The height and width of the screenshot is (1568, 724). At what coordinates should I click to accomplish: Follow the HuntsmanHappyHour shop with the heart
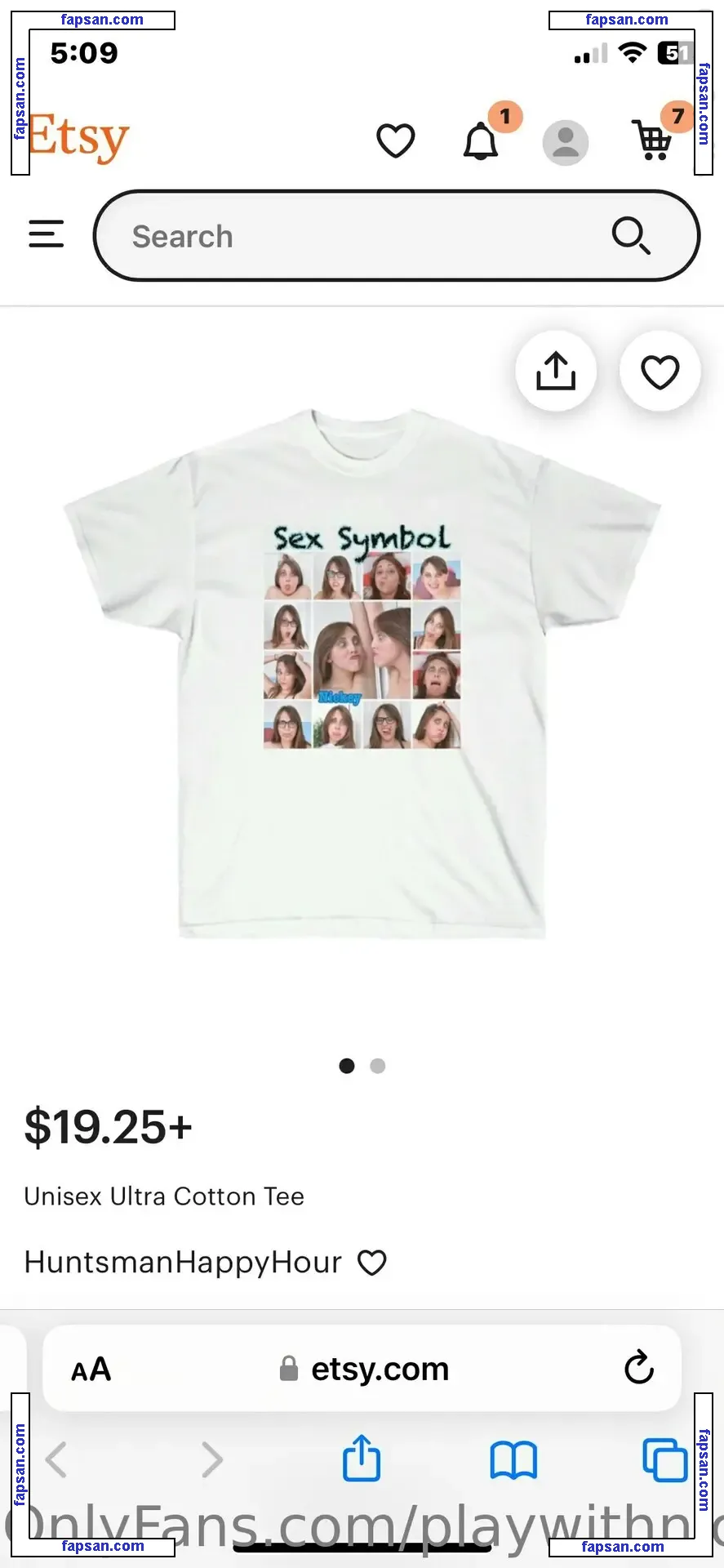click(372, 1263)
